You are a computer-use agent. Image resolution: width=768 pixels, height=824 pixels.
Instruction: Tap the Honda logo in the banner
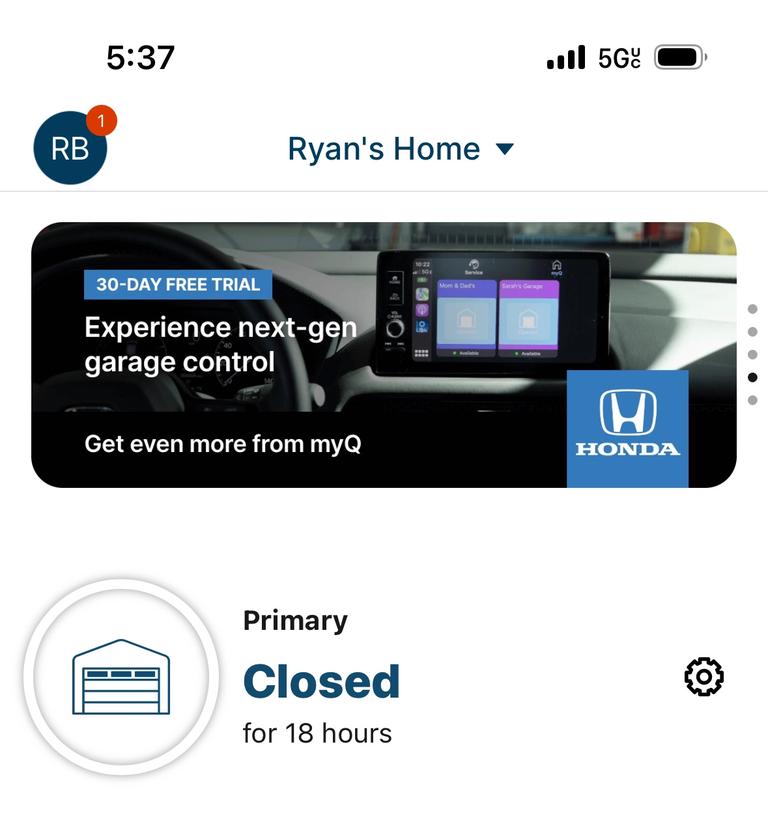pyautogui.click(x=627, y=428)
